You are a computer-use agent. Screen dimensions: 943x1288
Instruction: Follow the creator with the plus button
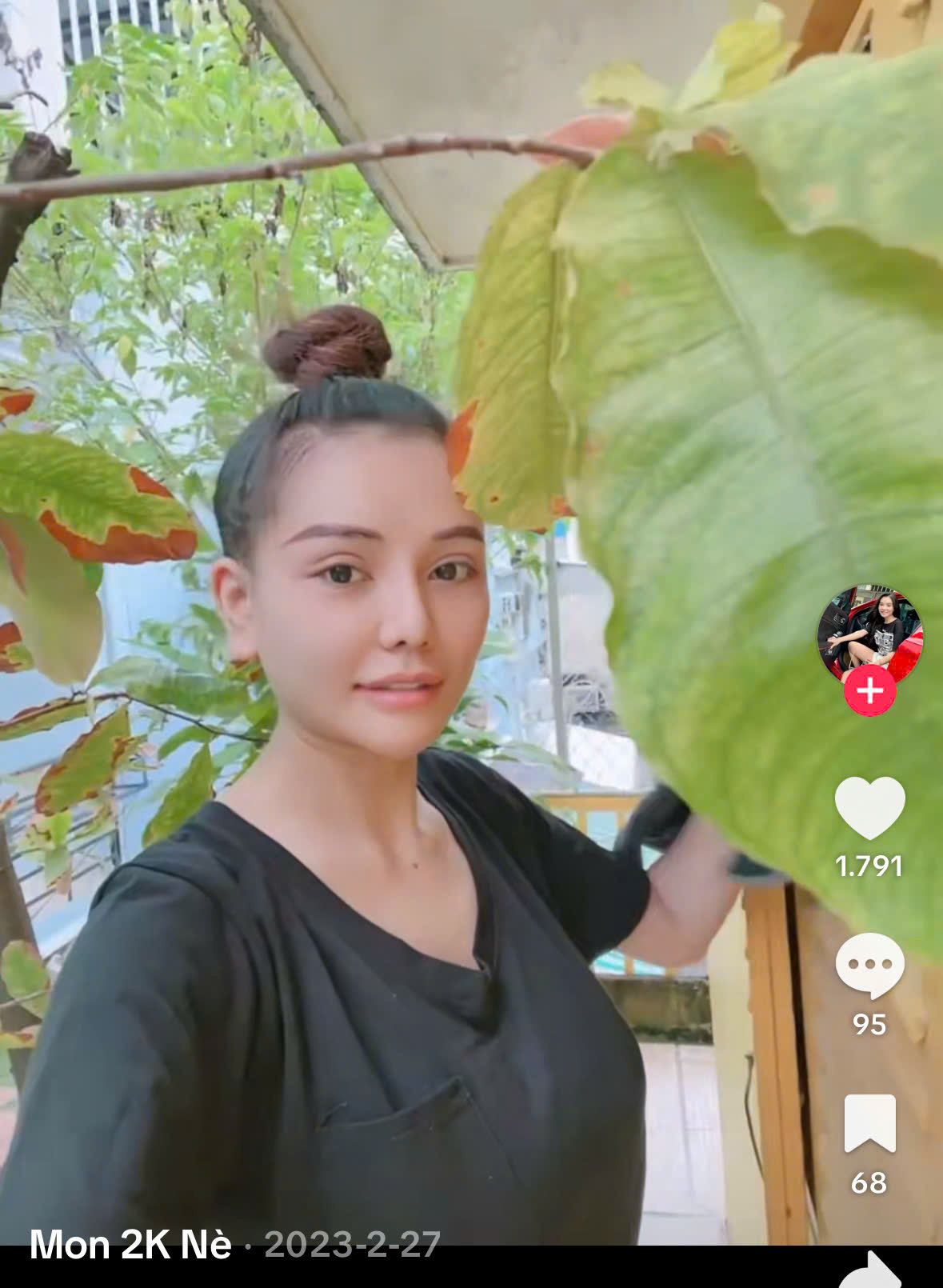(x=869, y=690)
